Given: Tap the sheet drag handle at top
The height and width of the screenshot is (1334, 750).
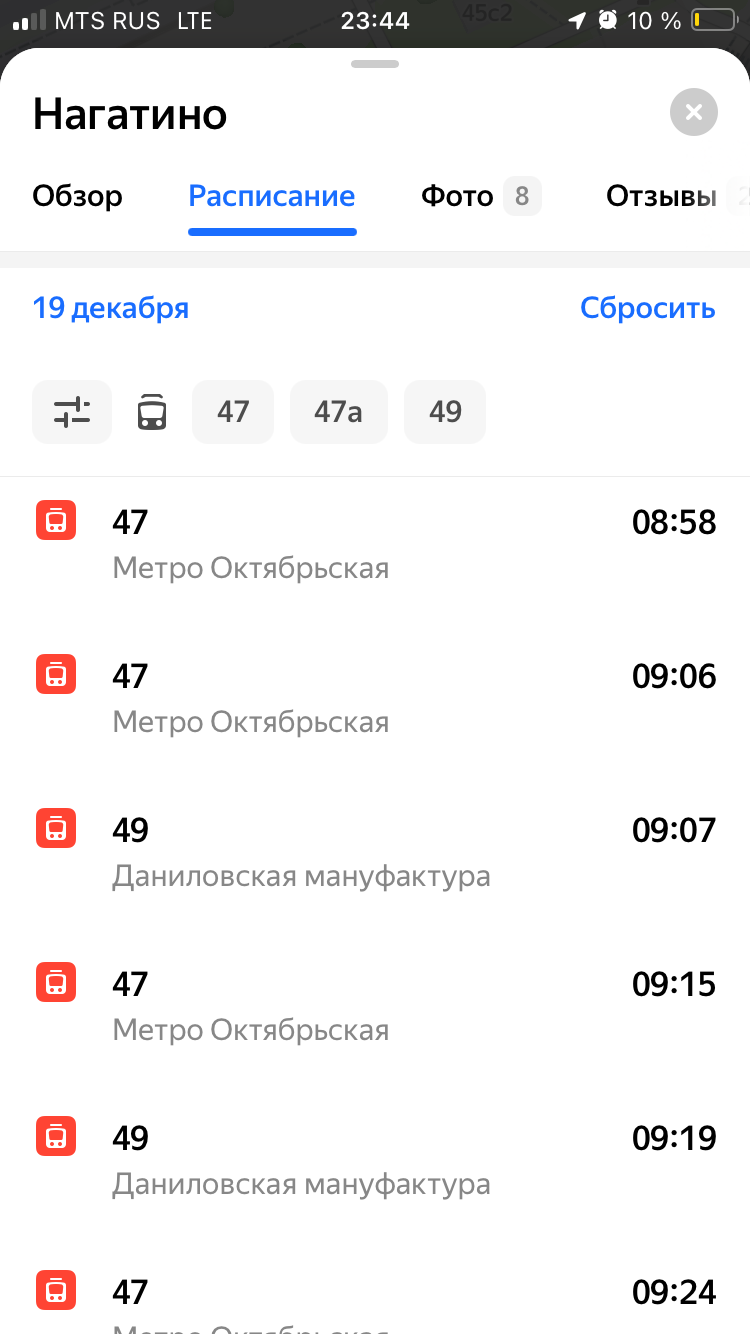Looking at the screenshot, I should point(375,64).
